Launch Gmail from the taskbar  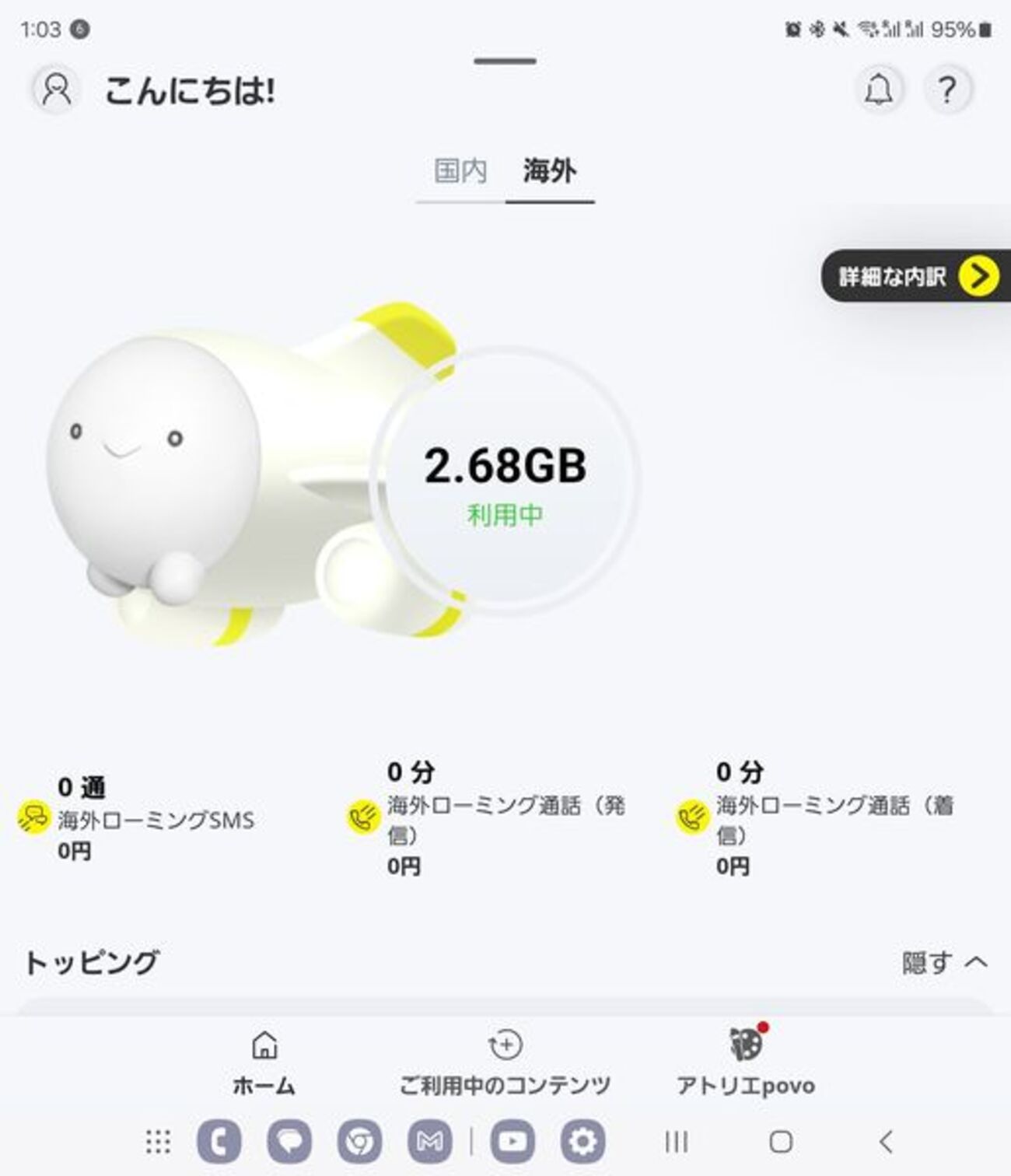pos(429,1142)
